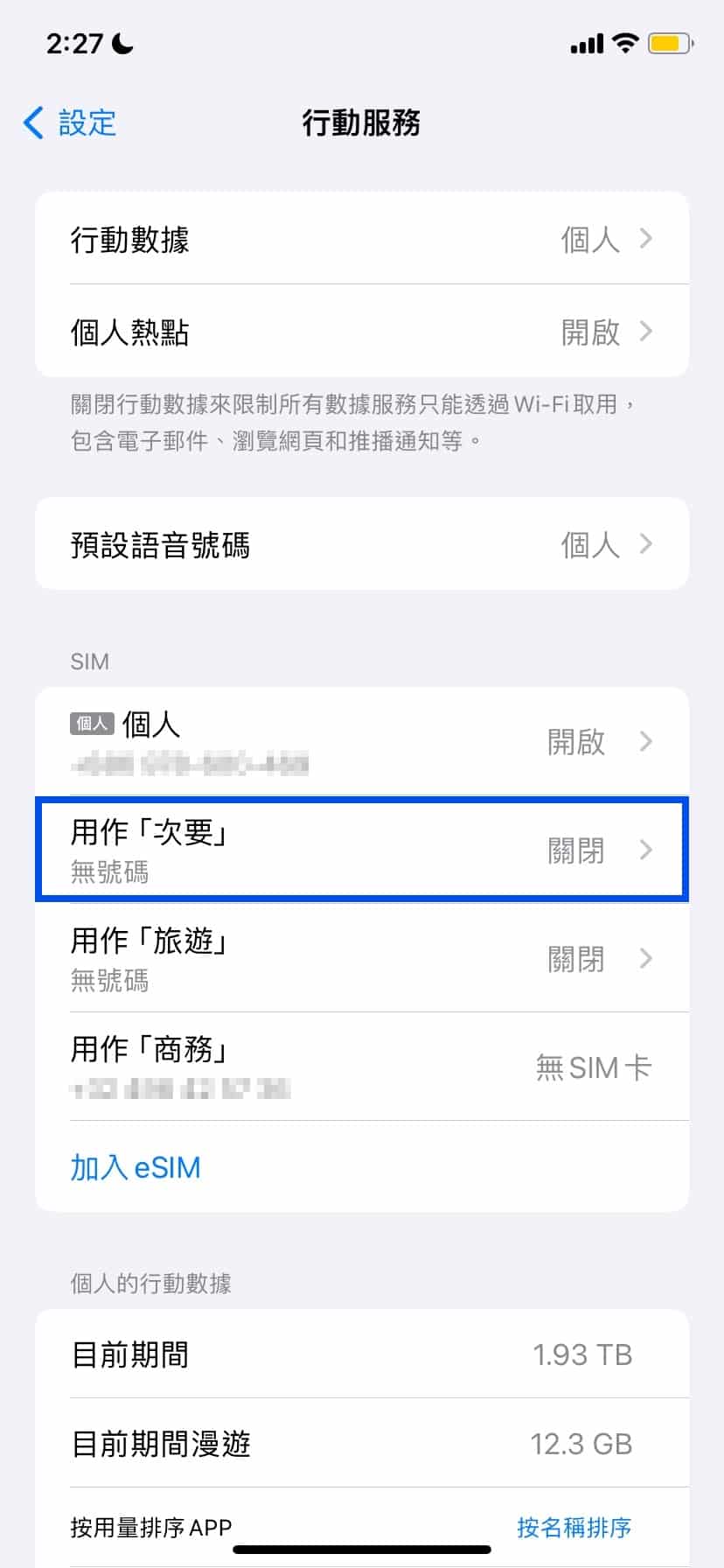The width and height of the screenshot is (724, 1568).
Task: Open the 用作「次要」 SIM row
Action: tap(362, 850)
